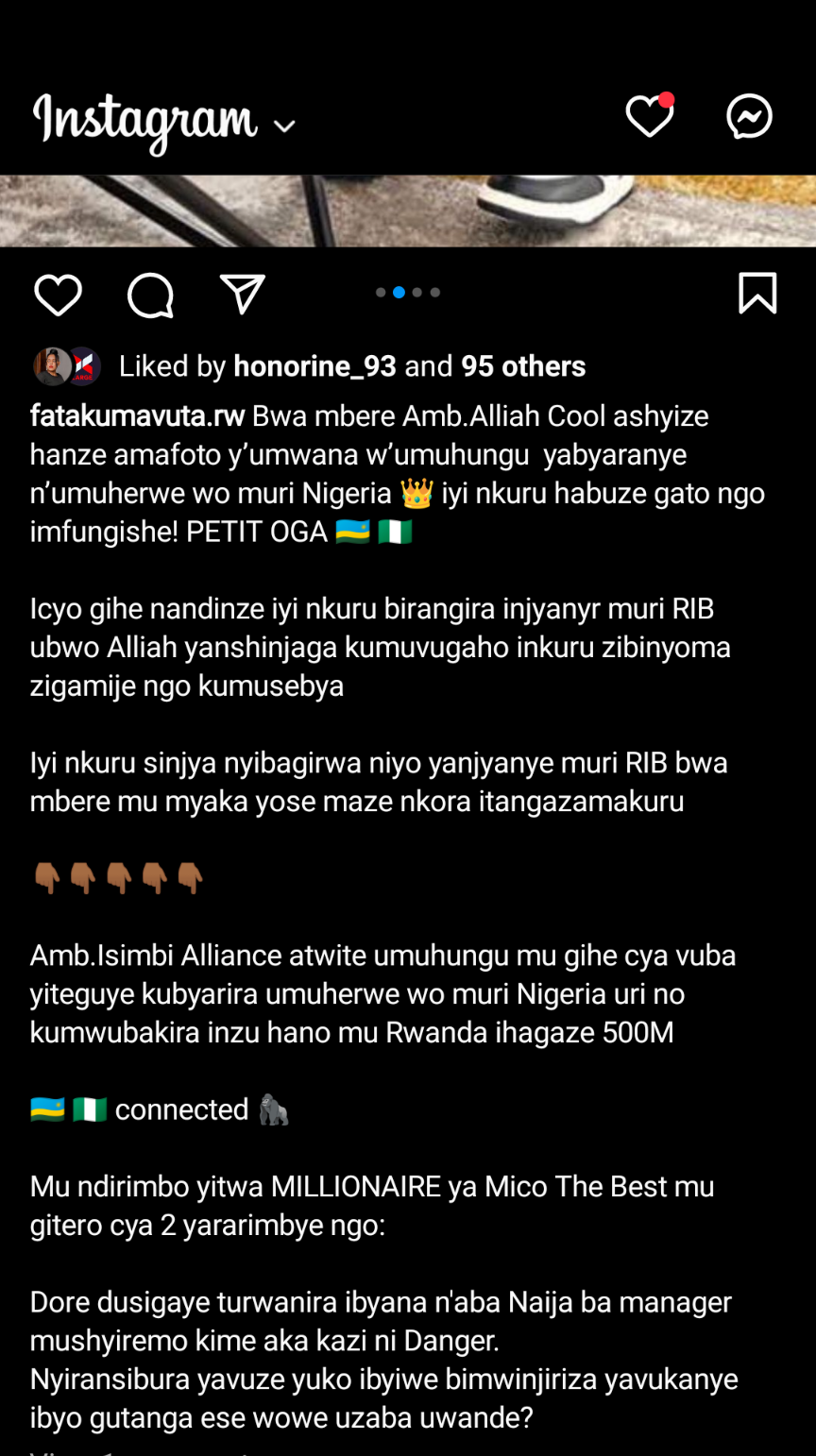Open comments on this post
Image resolution: width=816 pixels, height=1456 pixels.
(x=150, y=295)
